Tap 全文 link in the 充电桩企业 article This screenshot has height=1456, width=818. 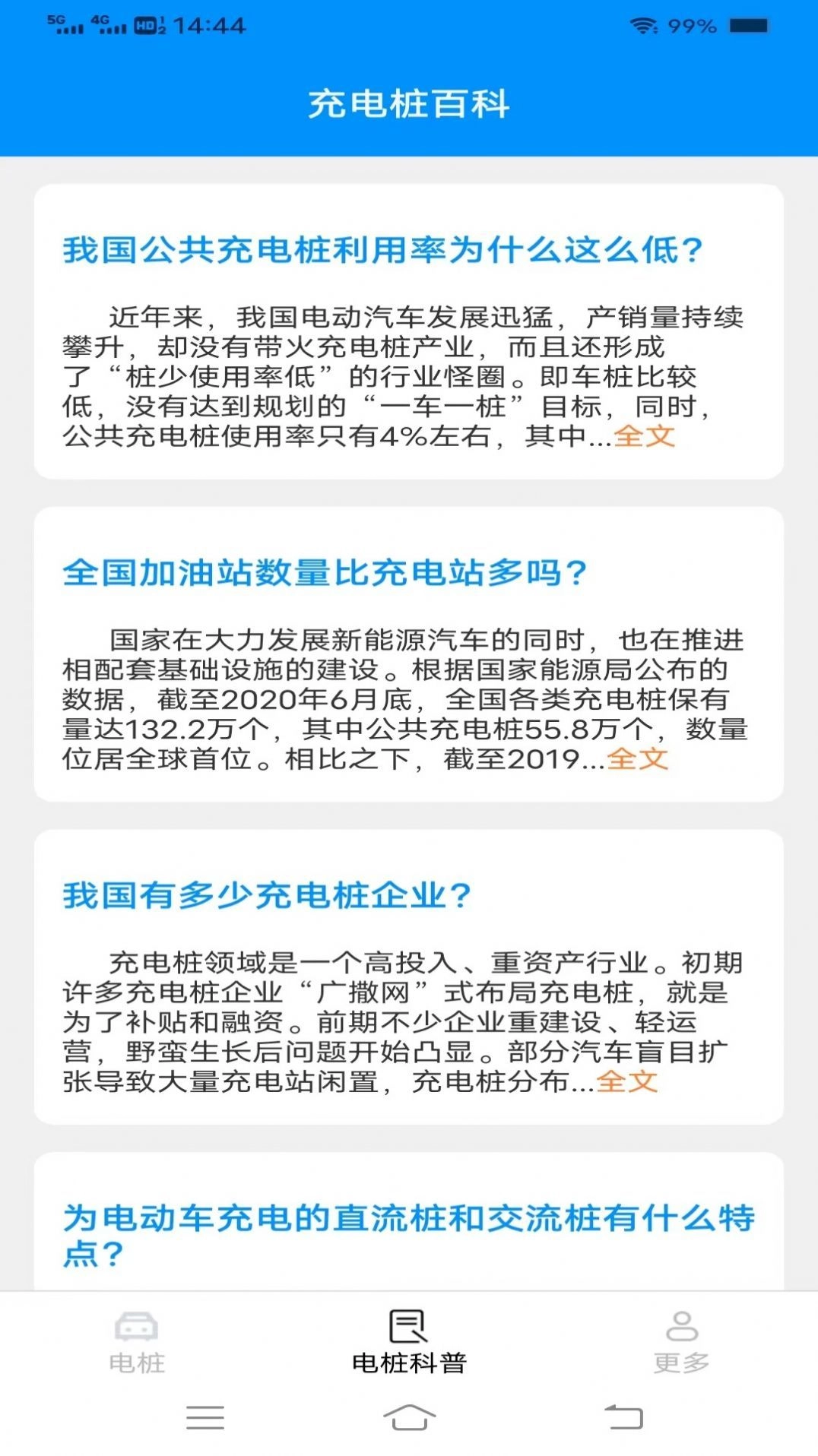coord(627,1081)
